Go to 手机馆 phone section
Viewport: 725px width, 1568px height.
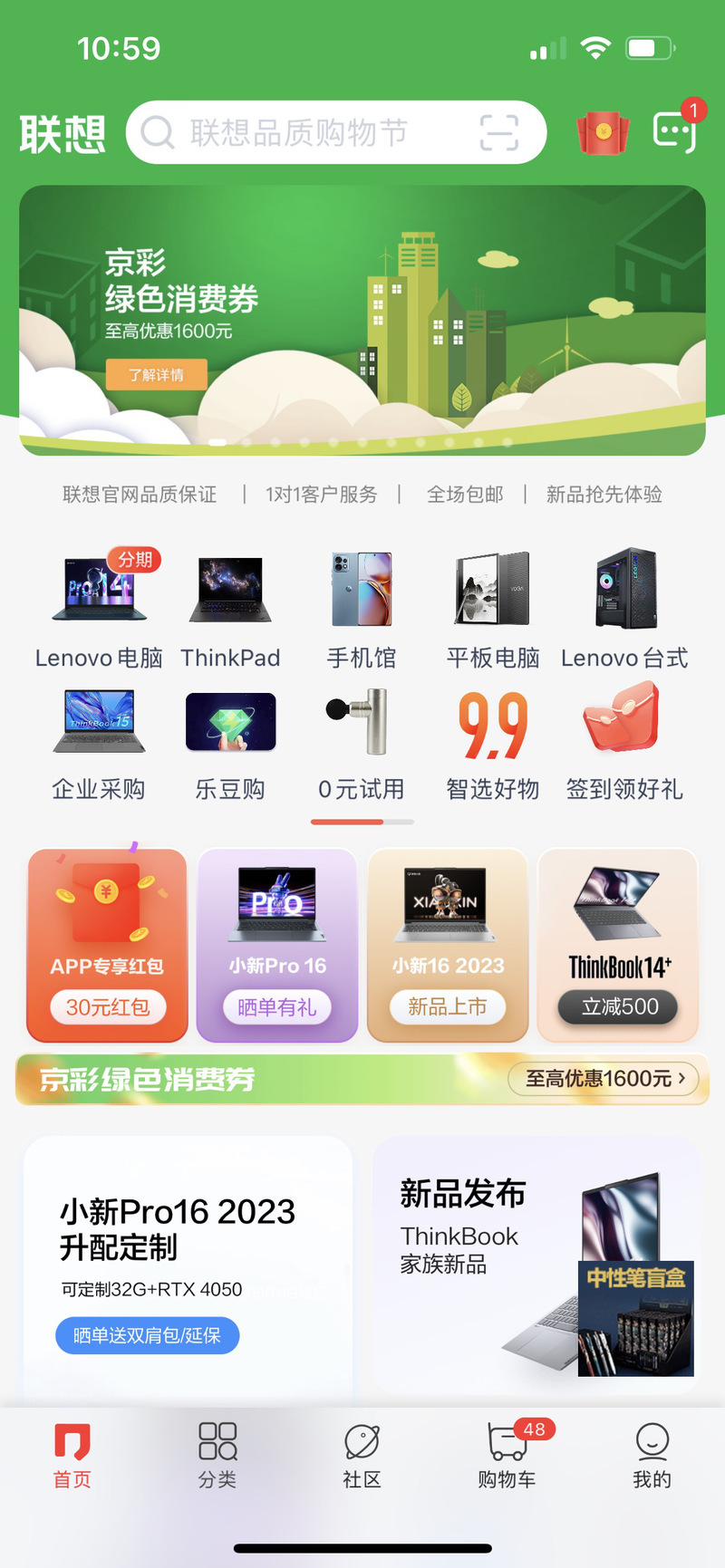tap(362, 609)
